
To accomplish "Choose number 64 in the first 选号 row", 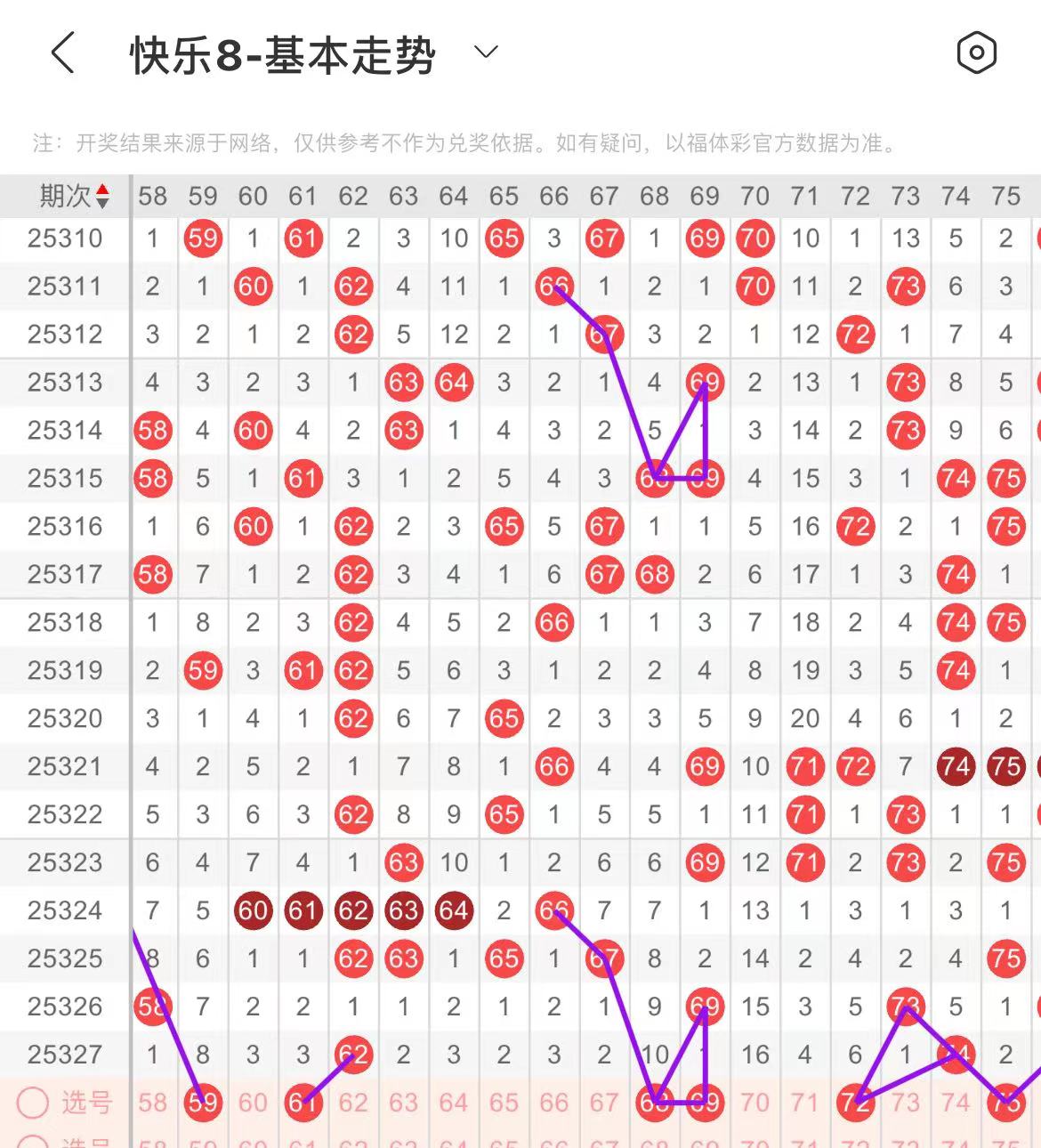I will (x=454, y=1103).
